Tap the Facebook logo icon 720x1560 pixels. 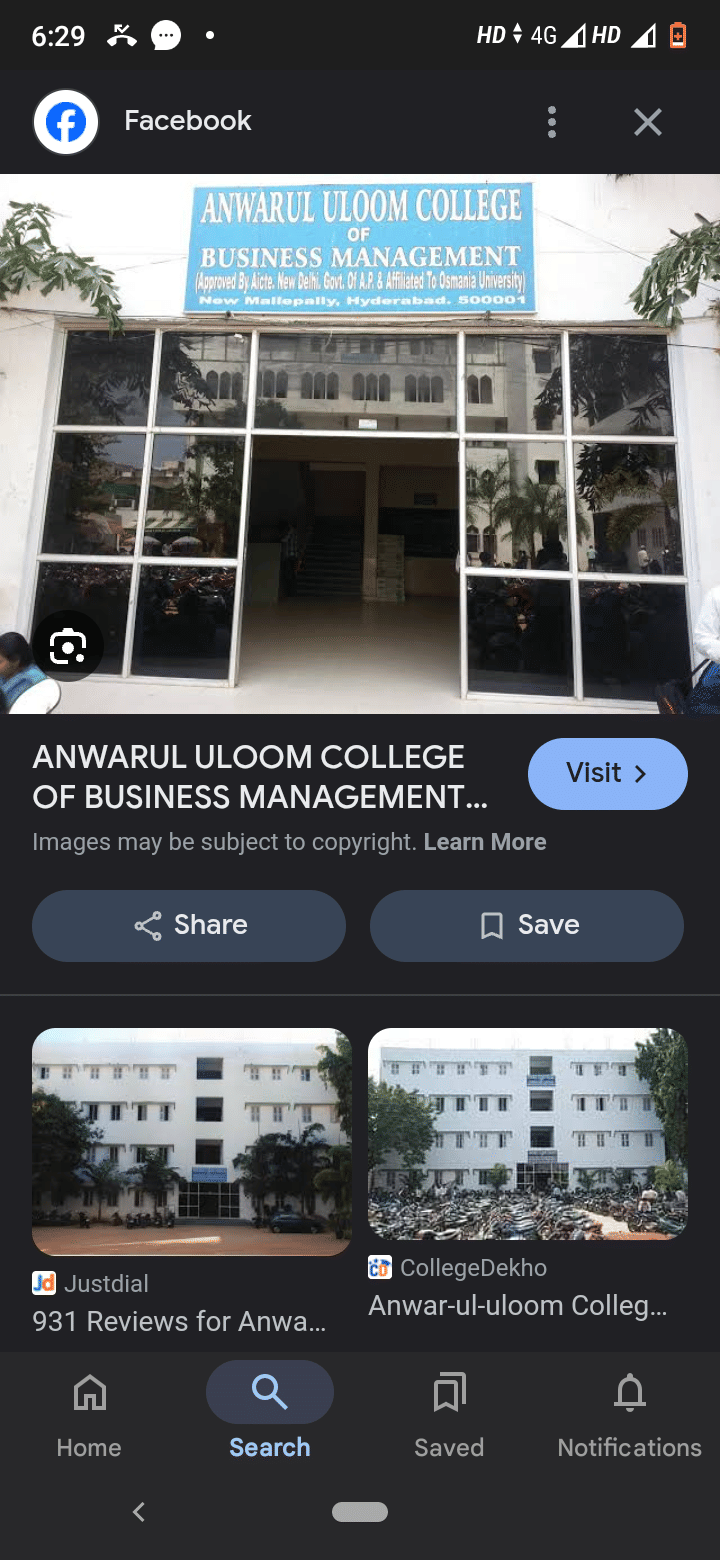point(65,120)
